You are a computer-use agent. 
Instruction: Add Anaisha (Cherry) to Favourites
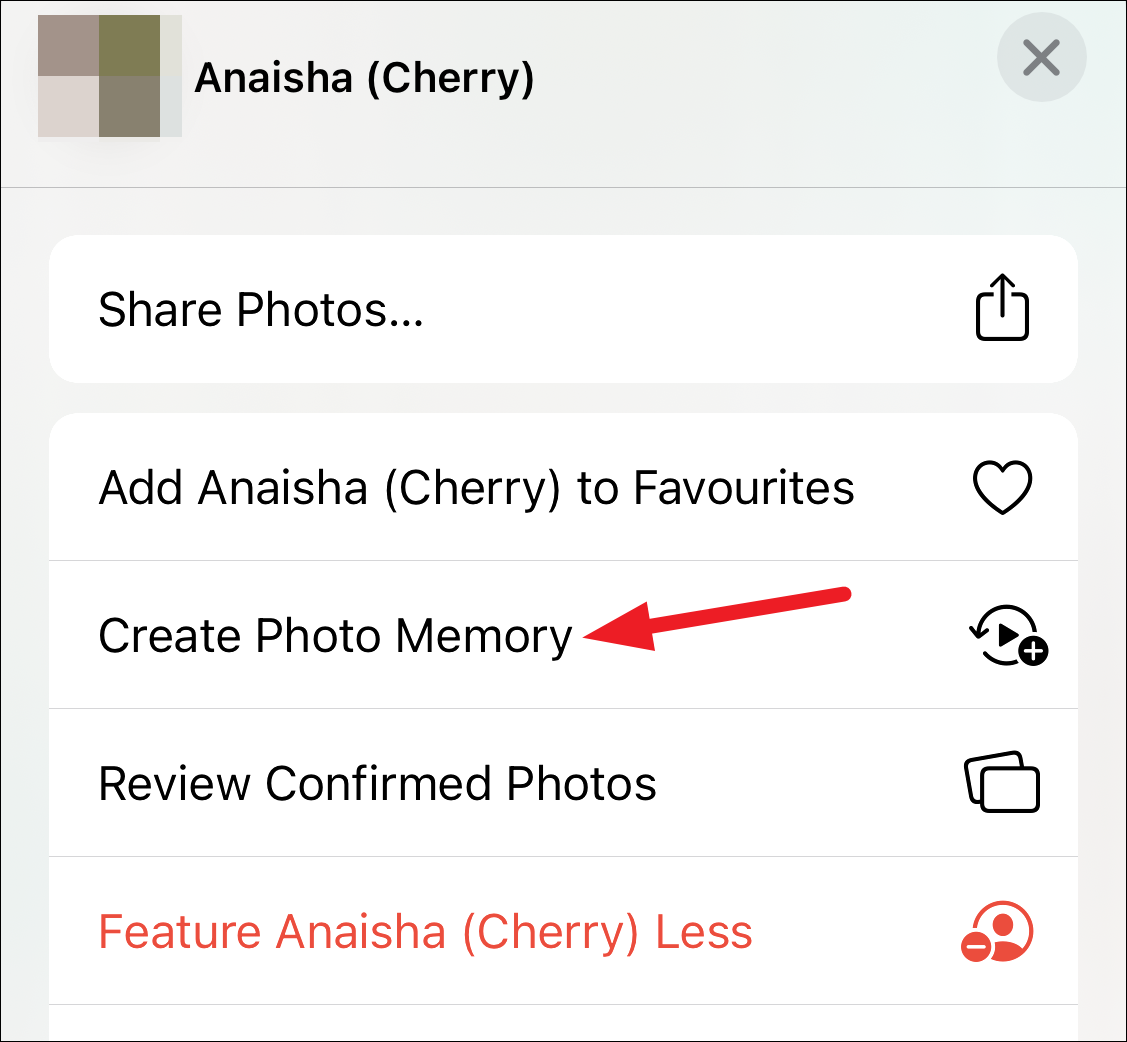pyautogui.click(x=563, y=488)
